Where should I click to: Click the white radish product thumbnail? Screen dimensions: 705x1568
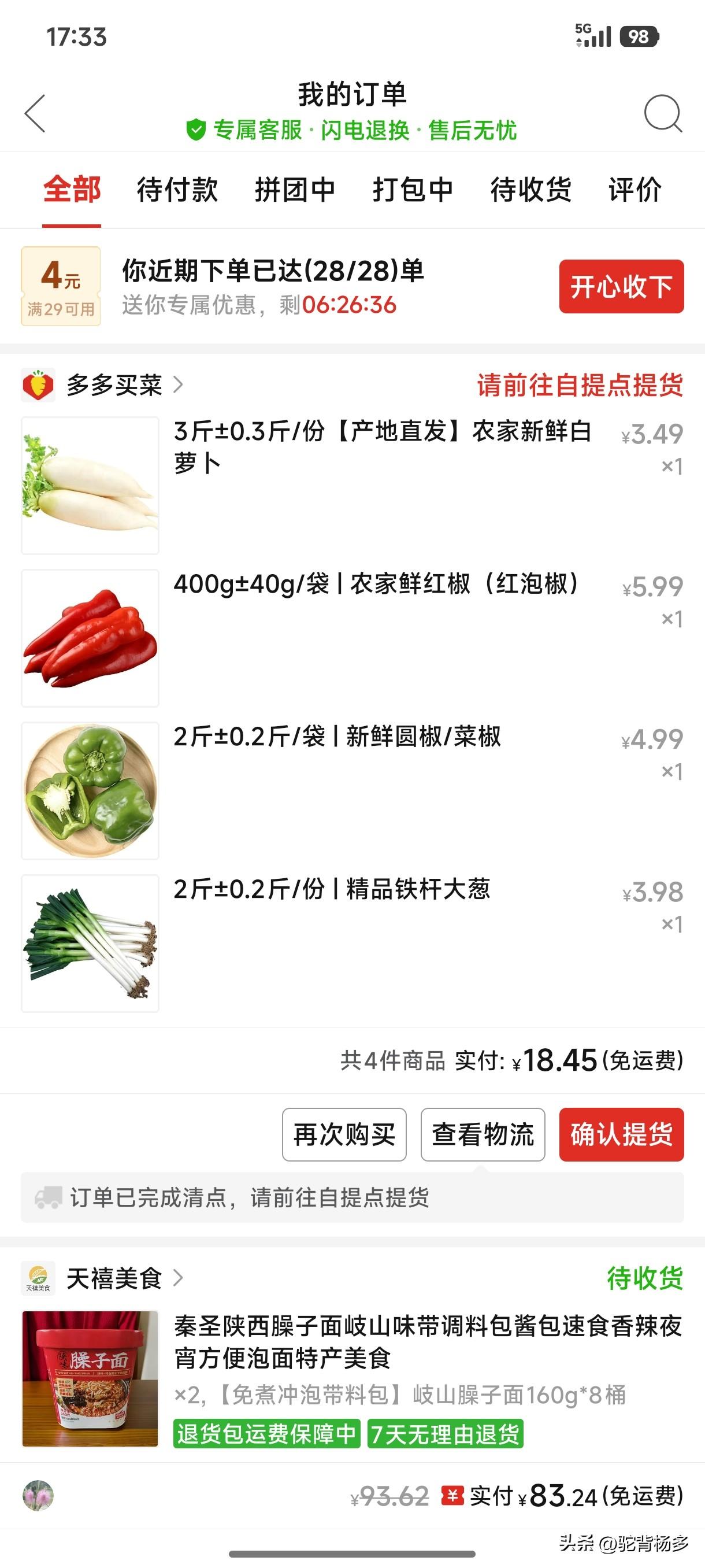(x=90, y=485)
